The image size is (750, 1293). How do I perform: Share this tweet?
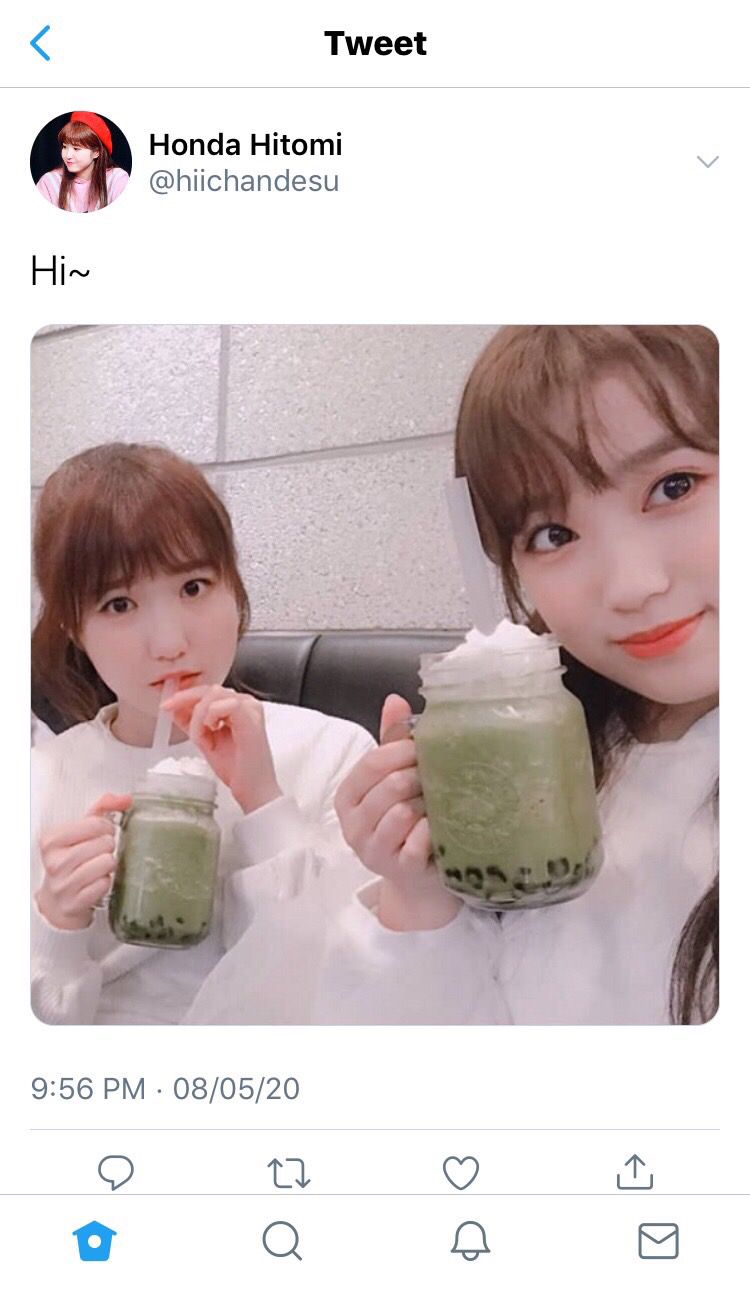634,1171
